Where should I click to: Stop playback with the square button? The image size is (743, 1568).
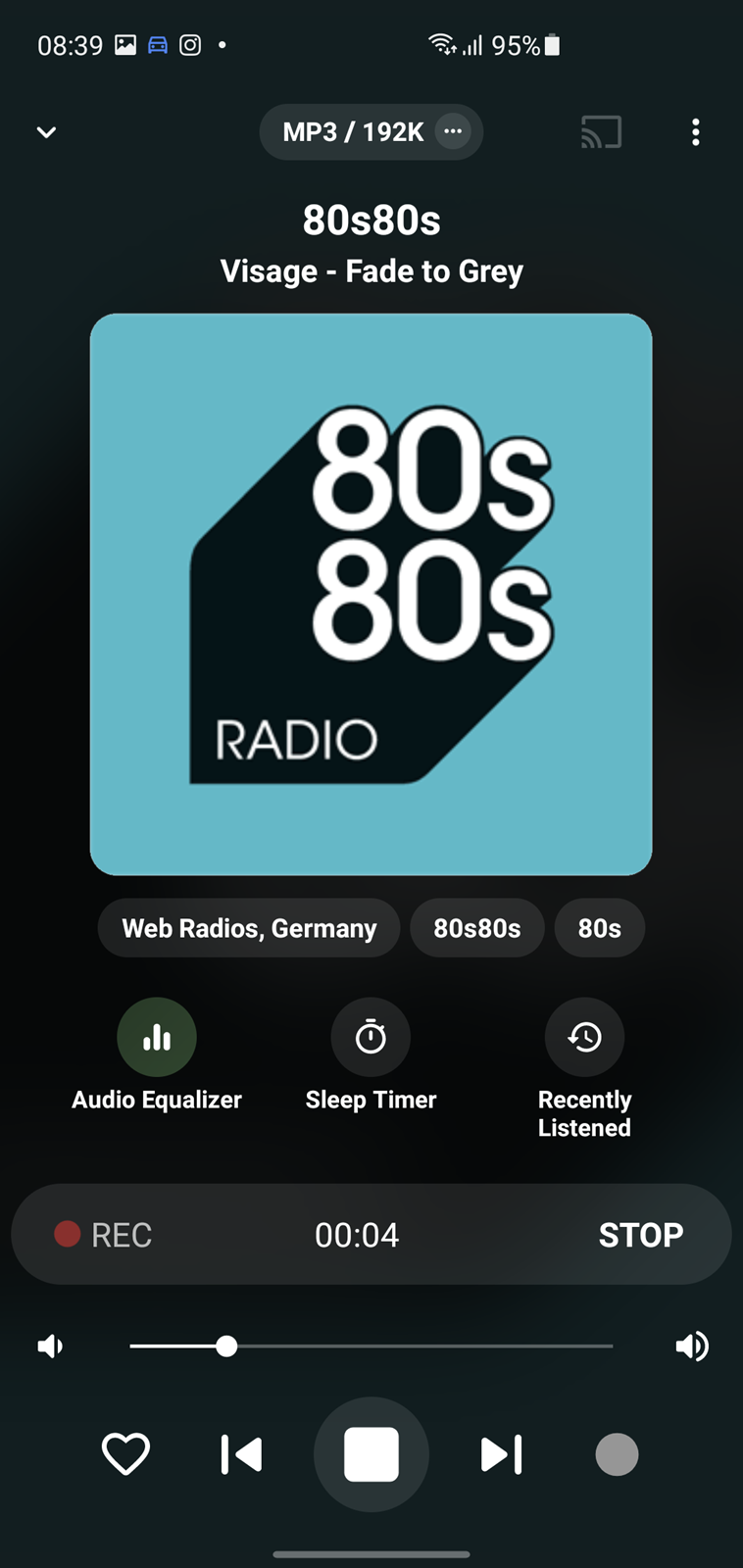click(371, 1454)
